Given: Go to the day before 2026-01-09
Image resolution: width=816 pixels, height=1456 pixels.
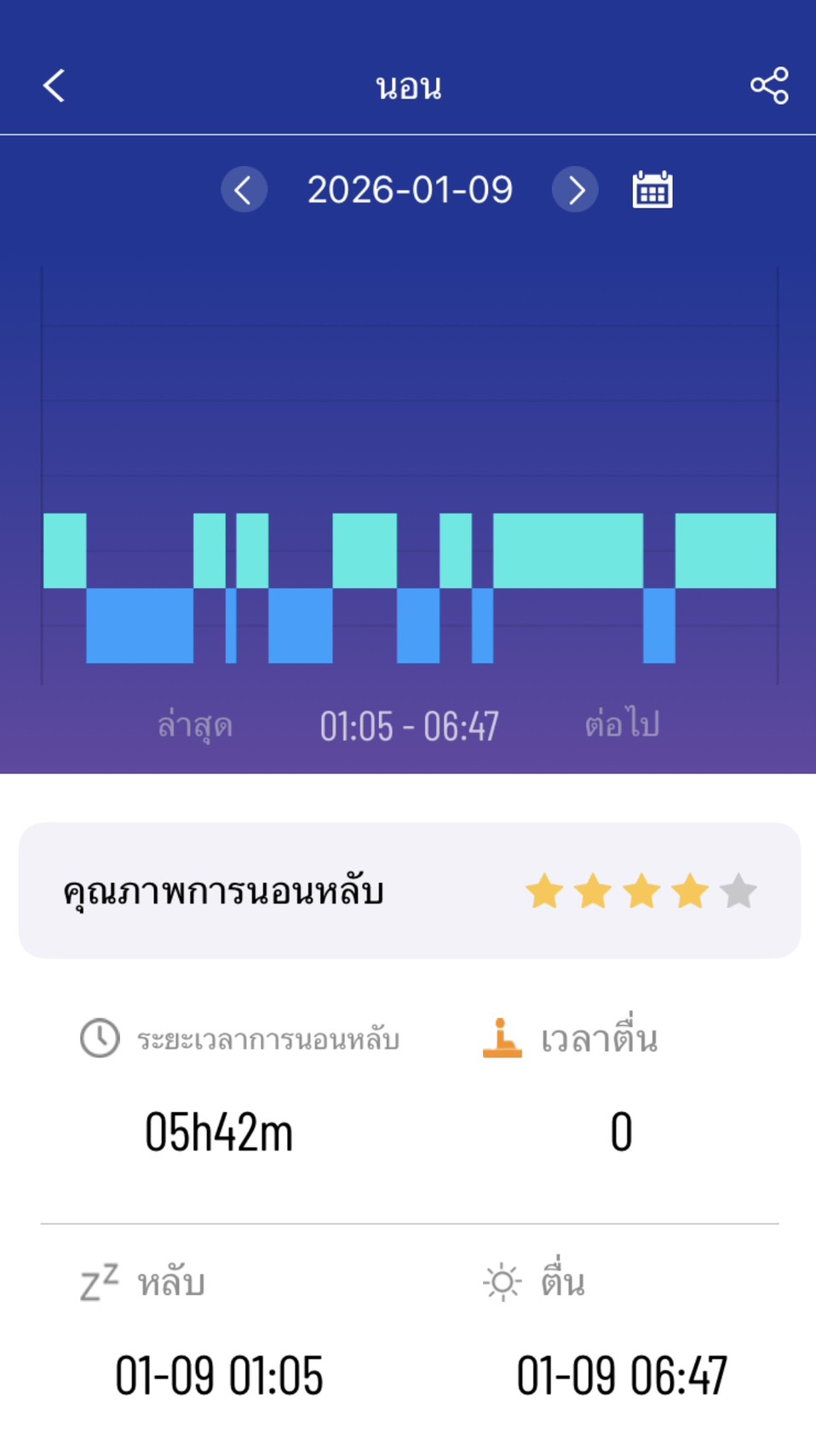Looking at the screenshot, I should (x=244, y=189).
